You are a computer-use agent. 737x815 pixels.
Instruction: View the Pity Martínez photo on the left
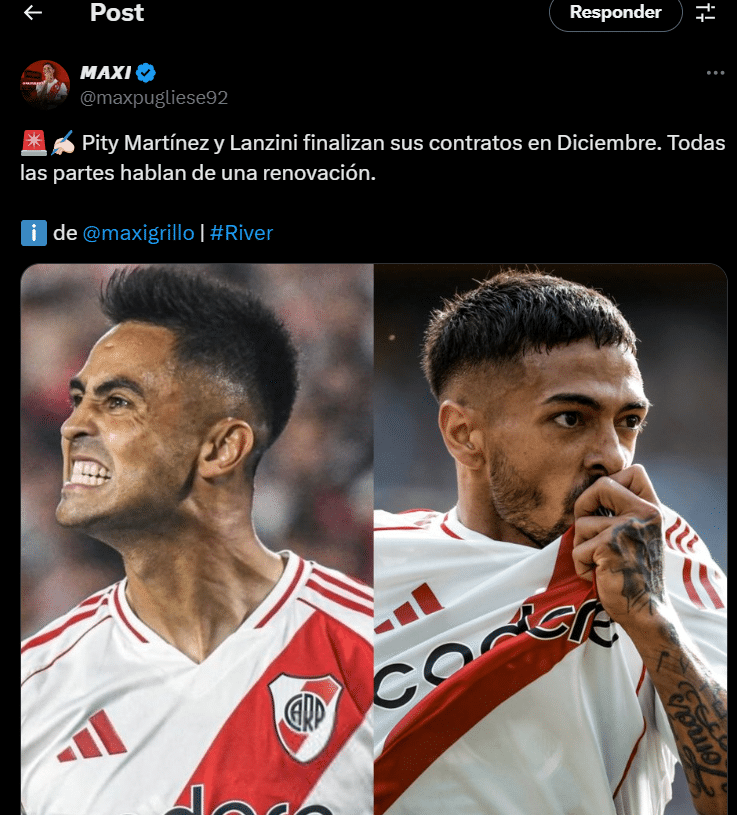[197, 540]
